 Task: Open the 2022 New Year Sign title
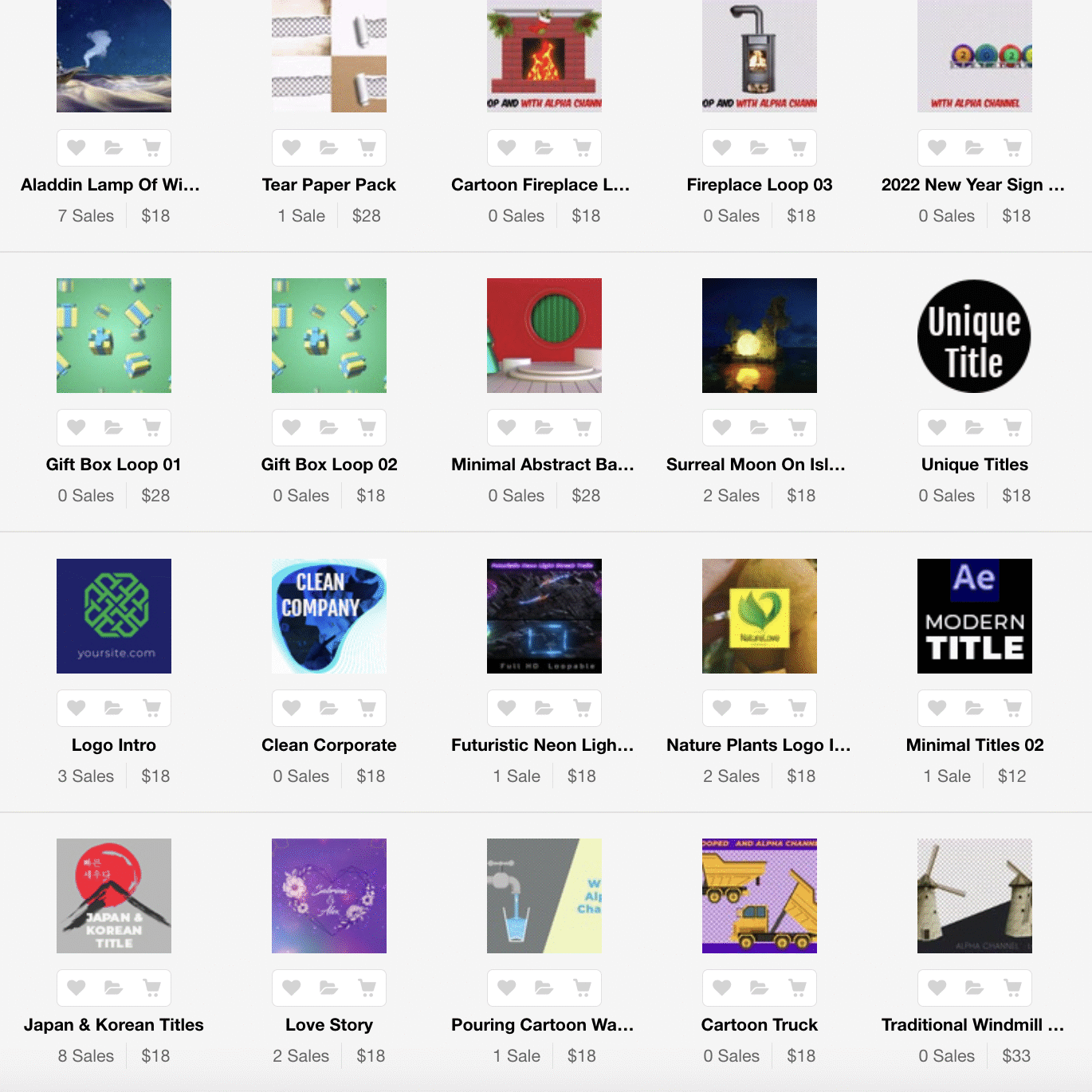[972, 185]
